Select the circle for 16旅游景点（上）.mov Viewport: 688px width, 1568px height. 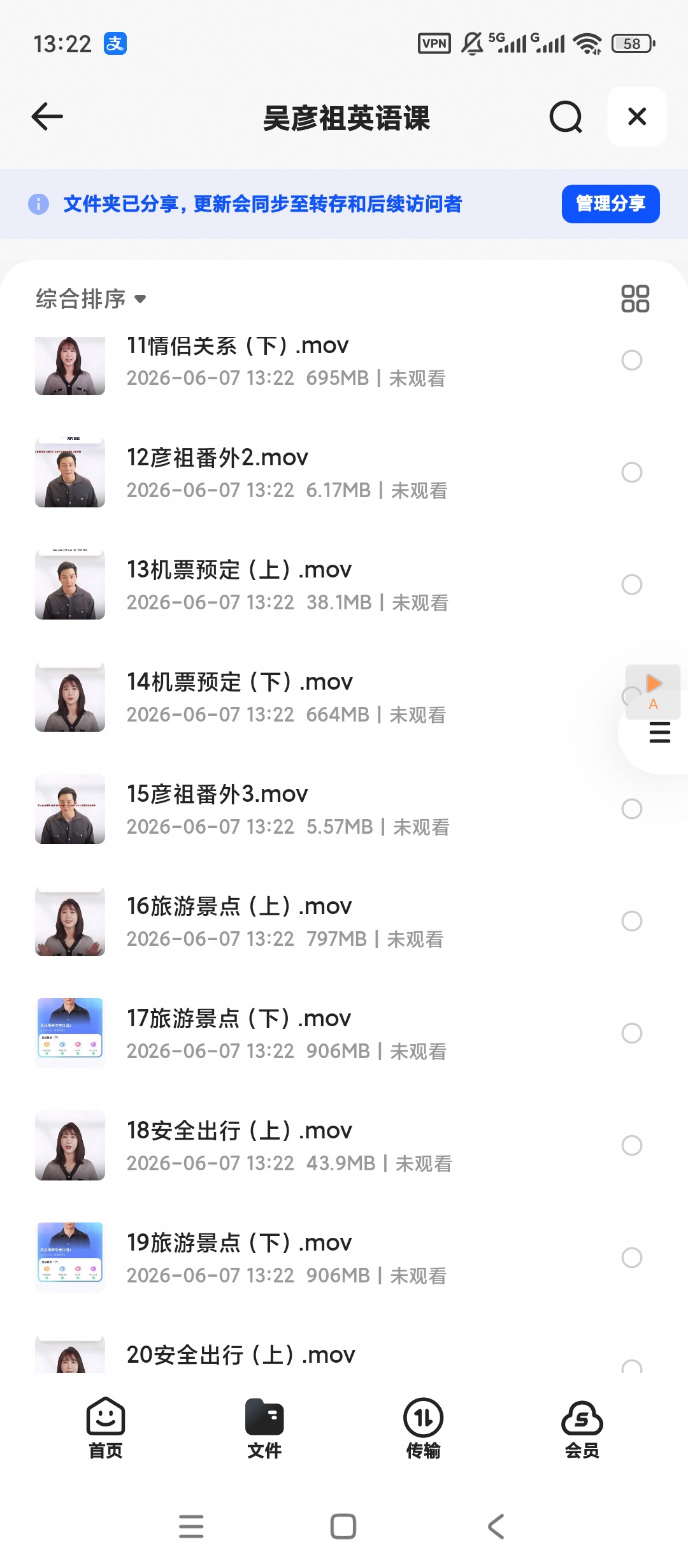pyautogui.click(x=631, y=921)
